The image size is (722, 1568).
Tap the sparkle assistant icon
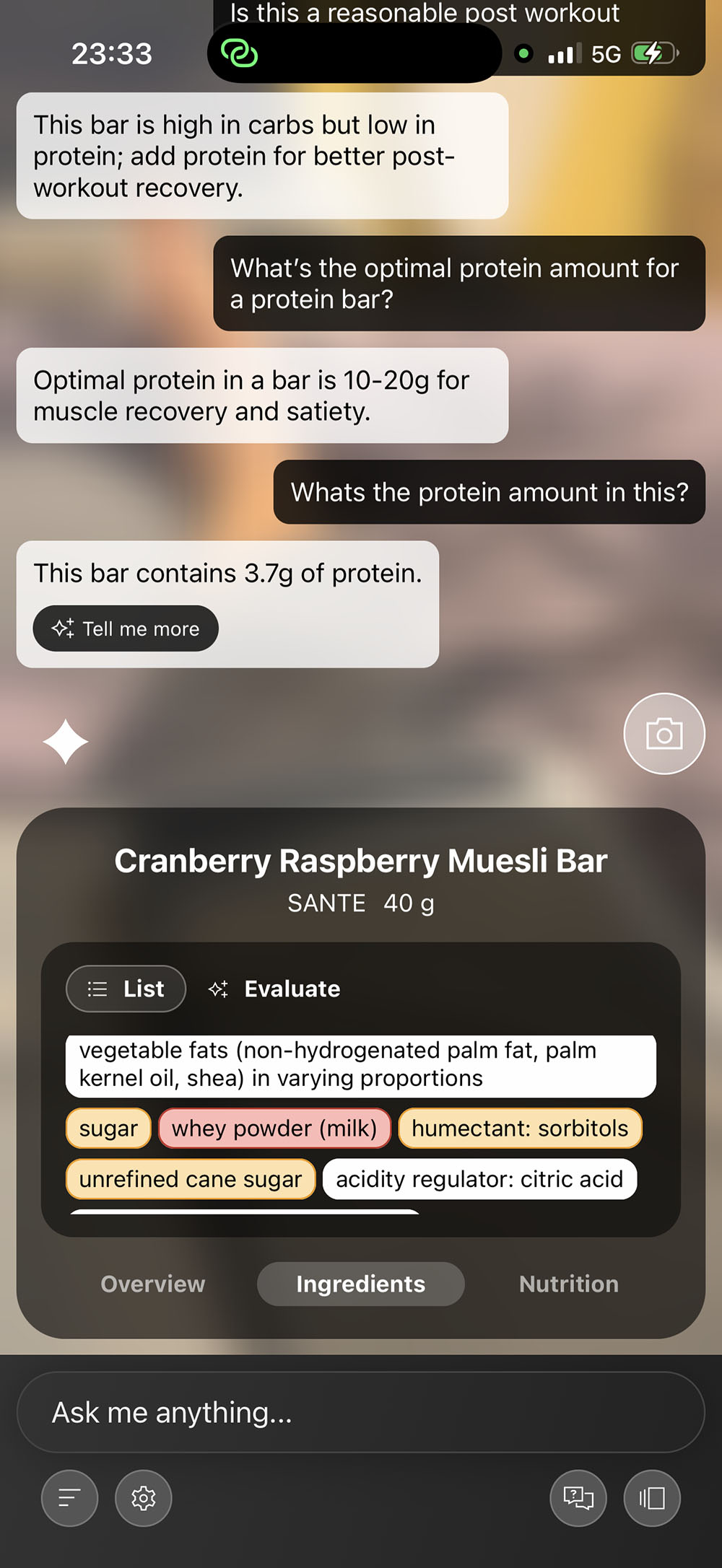point(66,742)
